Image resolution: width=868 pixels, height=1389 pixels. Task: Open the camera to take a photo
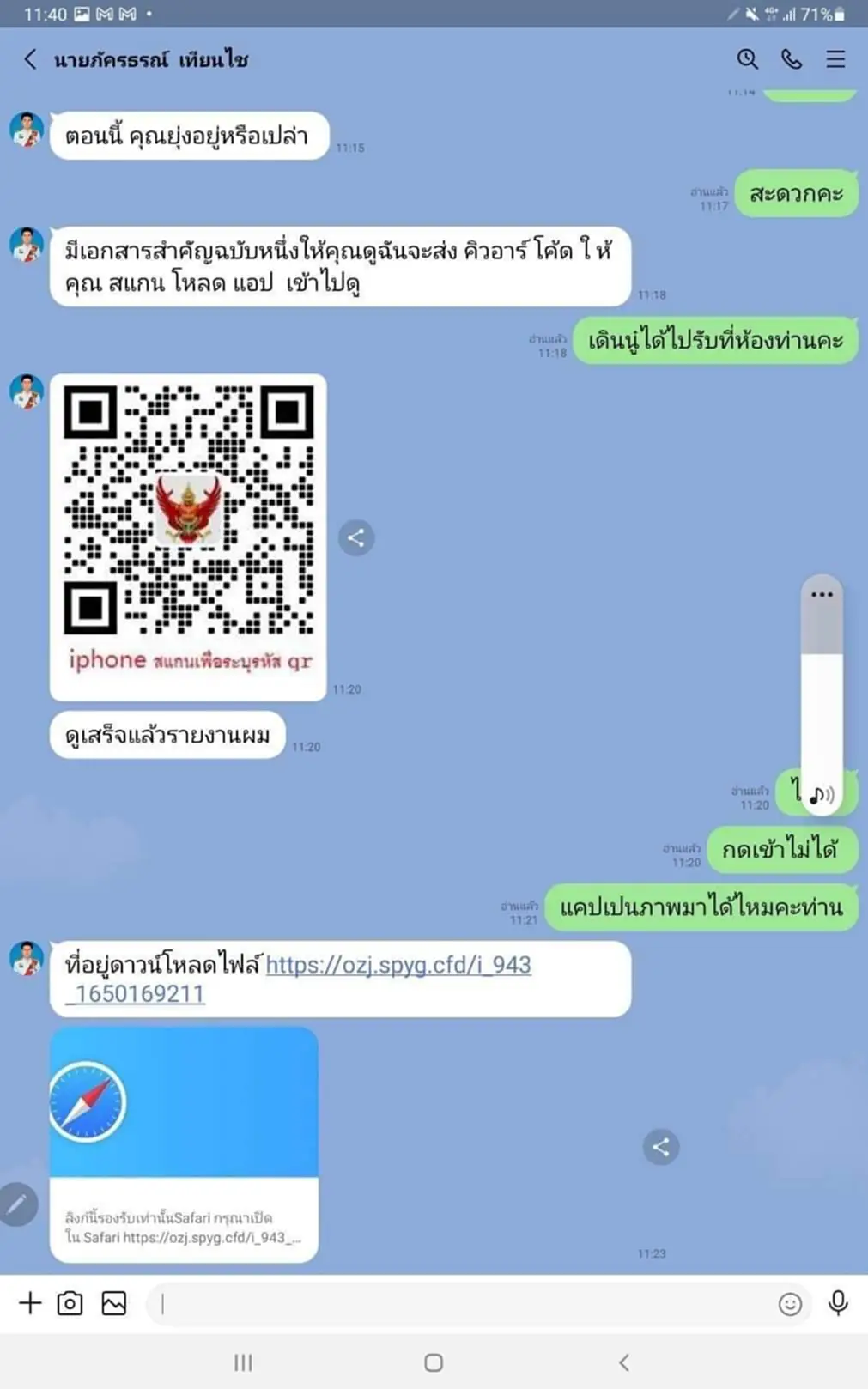point(70,1303)
